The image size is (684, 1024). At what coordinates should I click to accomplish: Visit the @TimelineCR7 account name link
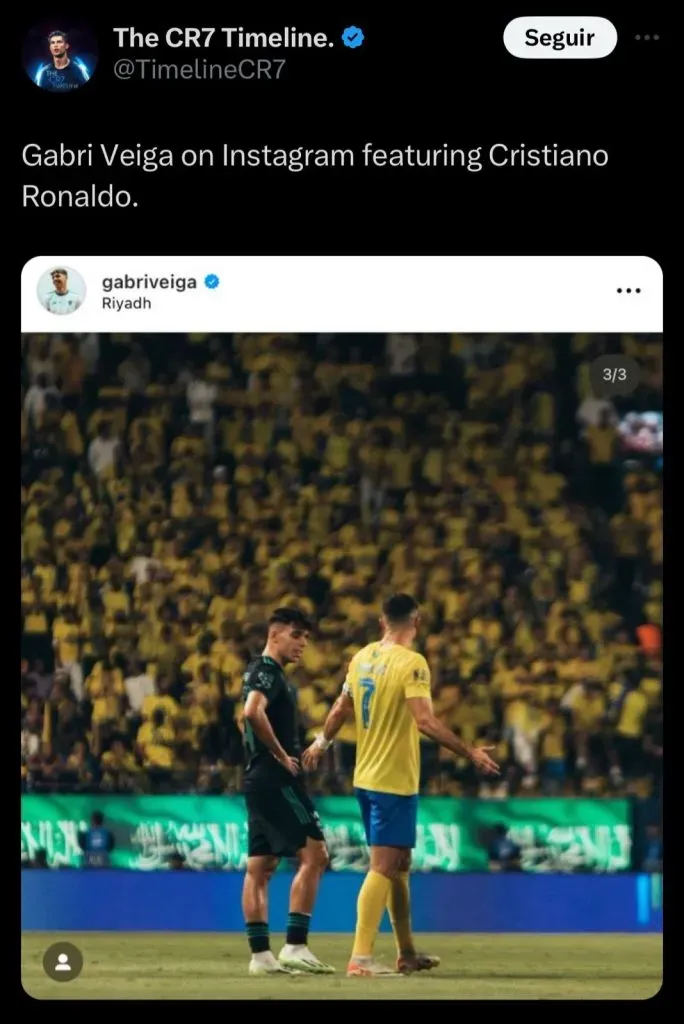pyautogui.click(x=200, y=68)
